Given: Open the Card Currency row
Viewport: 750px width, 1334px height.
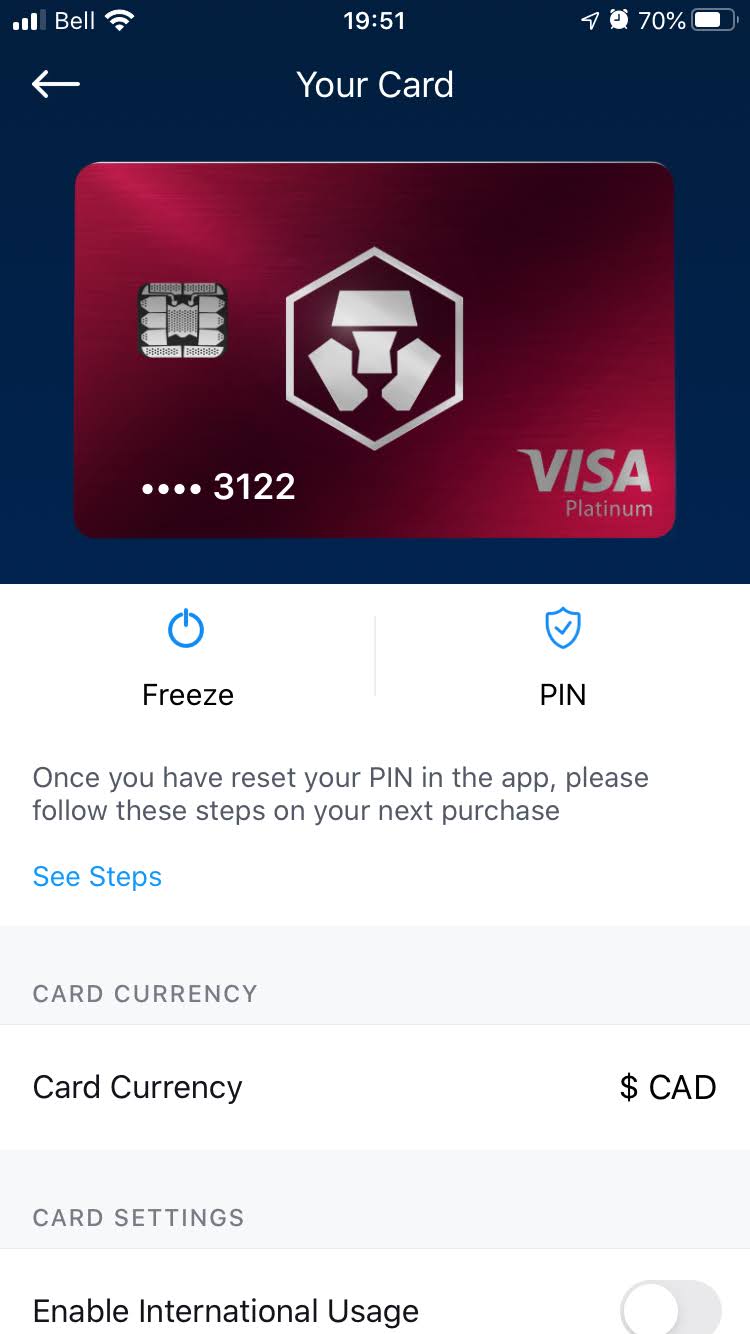Looking at the screenshot, I should point(375,1087).
